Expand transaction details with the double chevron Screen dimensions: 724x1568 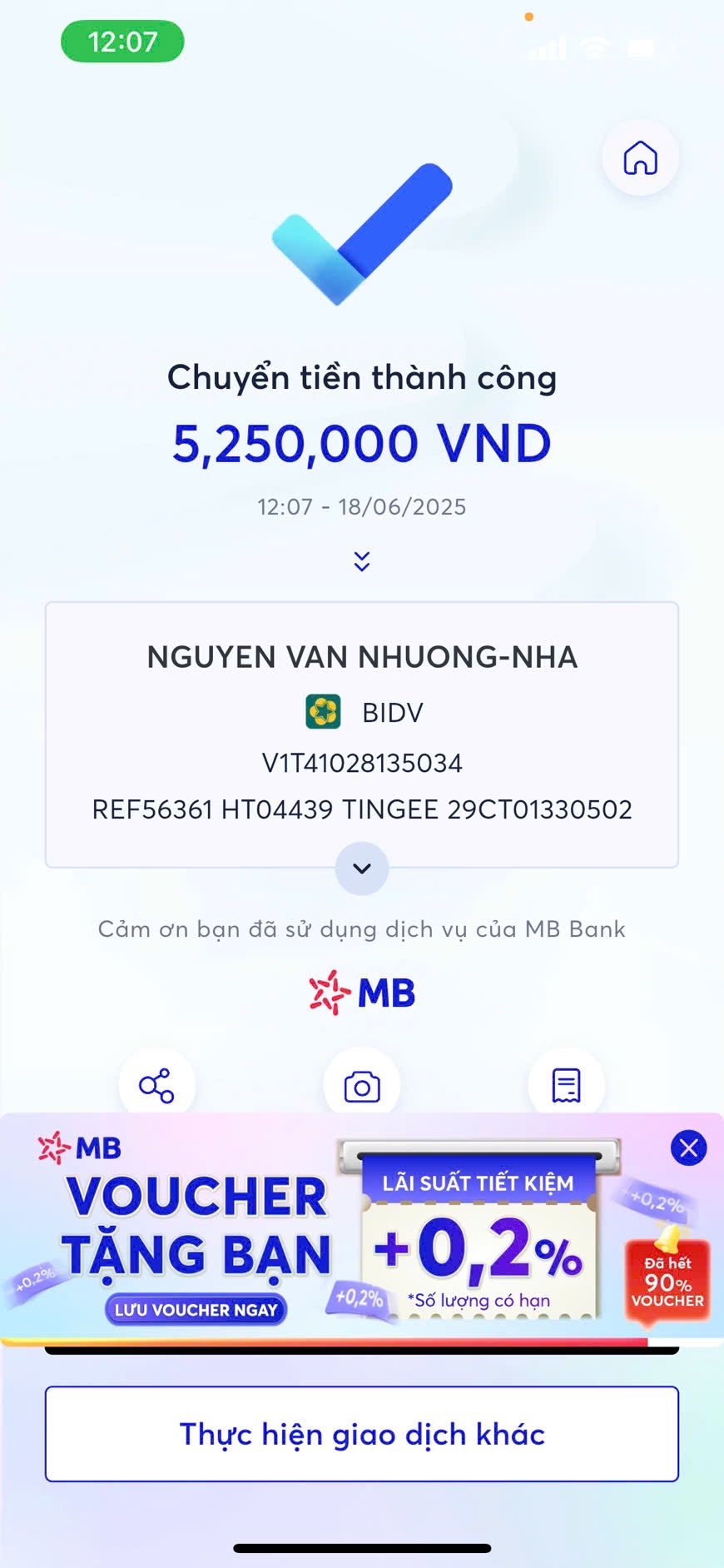point(362,561)
